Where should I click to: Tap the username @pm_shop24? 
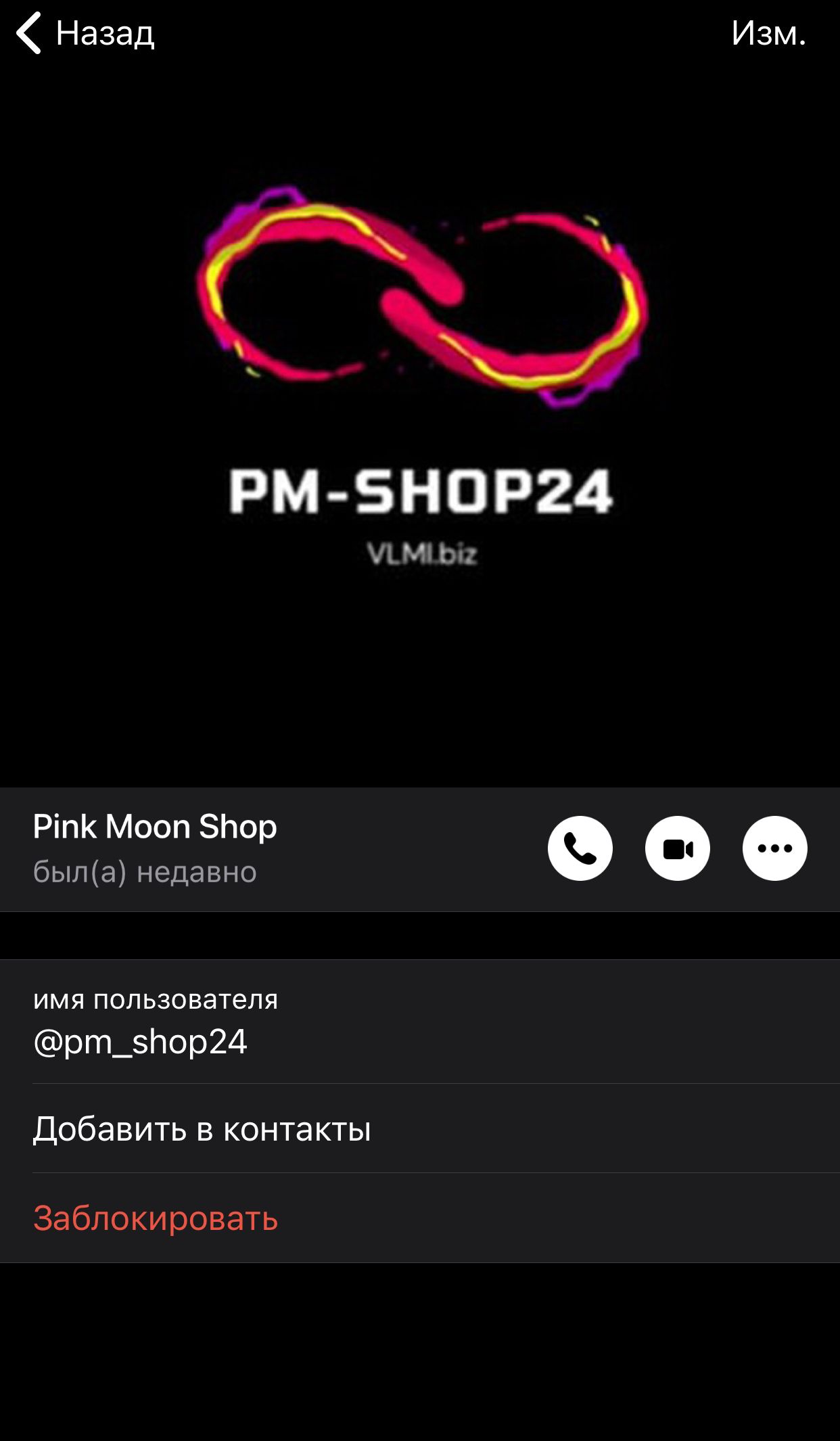pyautogui.click(x=140, y=1042)
